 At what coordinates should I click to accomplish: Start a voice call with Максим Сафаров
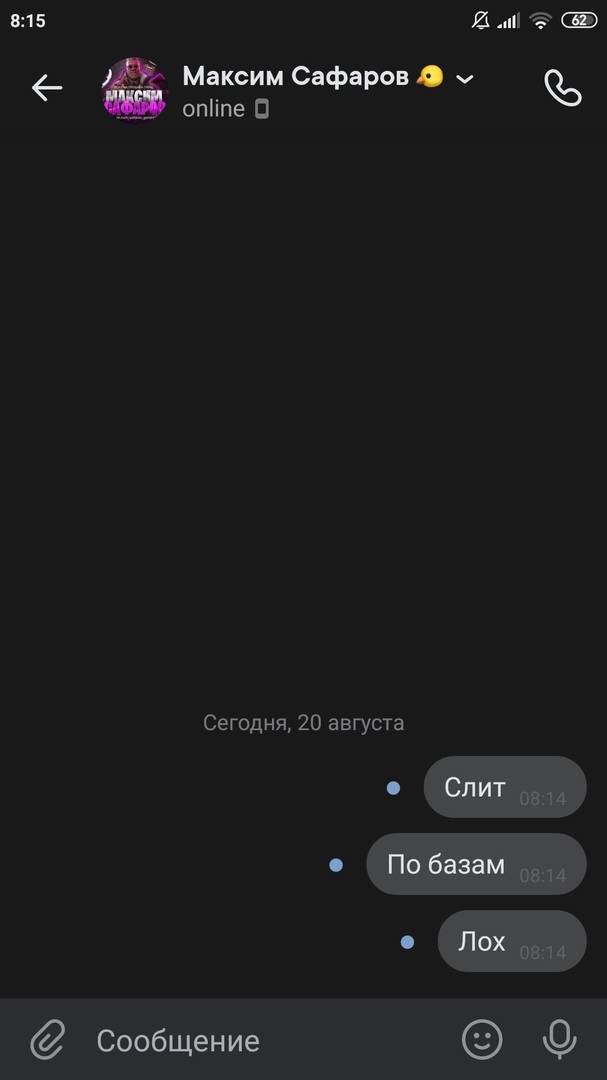point(562,88)
